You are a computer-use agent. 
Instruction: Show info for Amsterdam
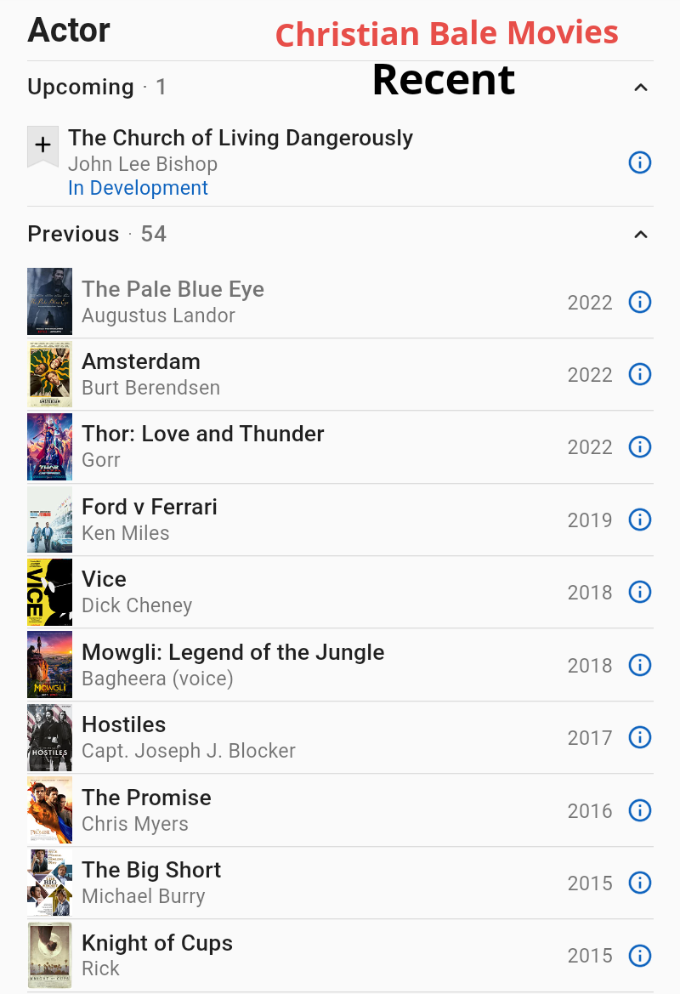640,374
